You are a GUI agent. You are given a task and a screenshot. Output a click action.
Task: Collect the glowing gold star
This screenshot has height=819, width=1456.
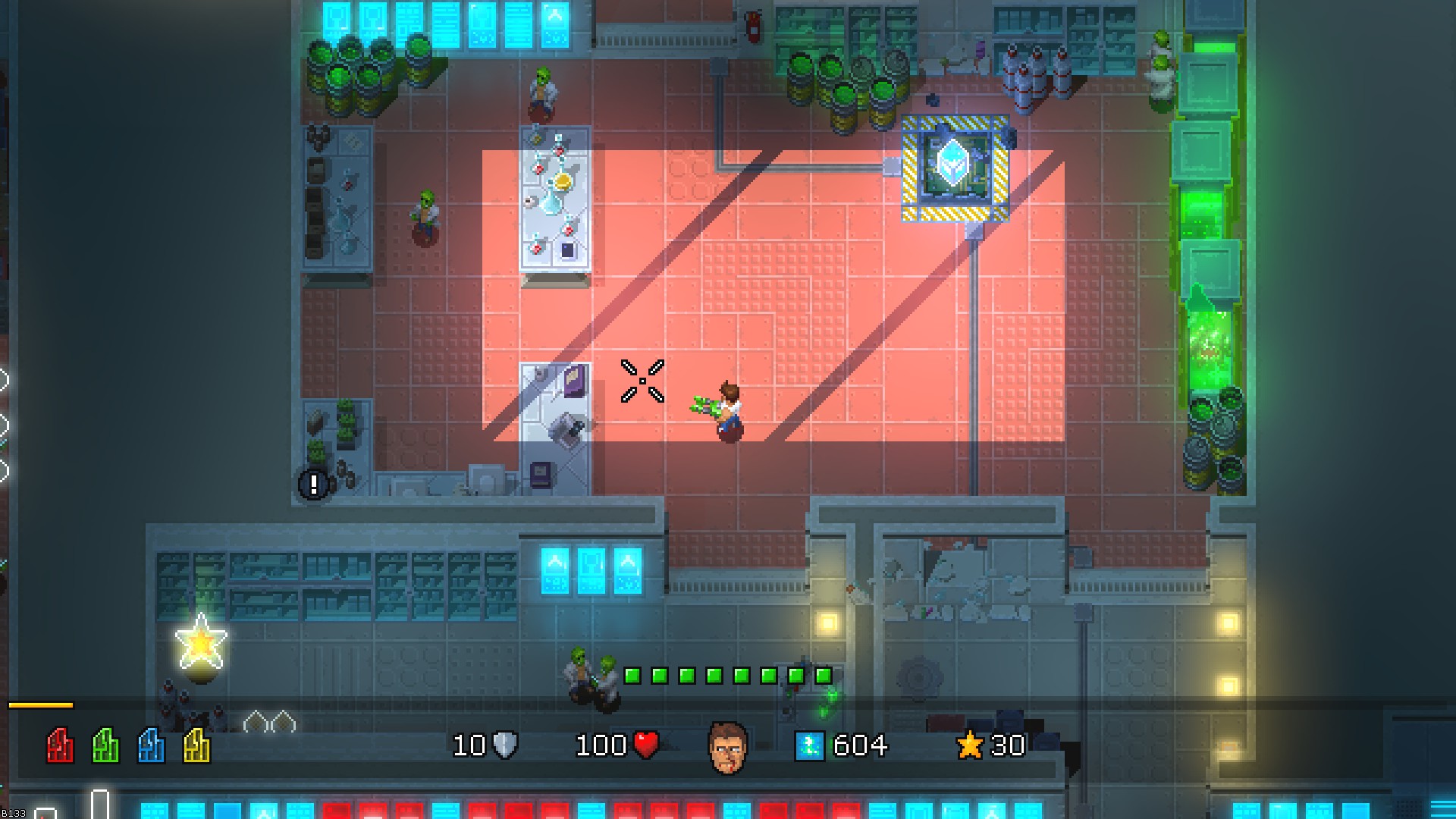[201, 643]
